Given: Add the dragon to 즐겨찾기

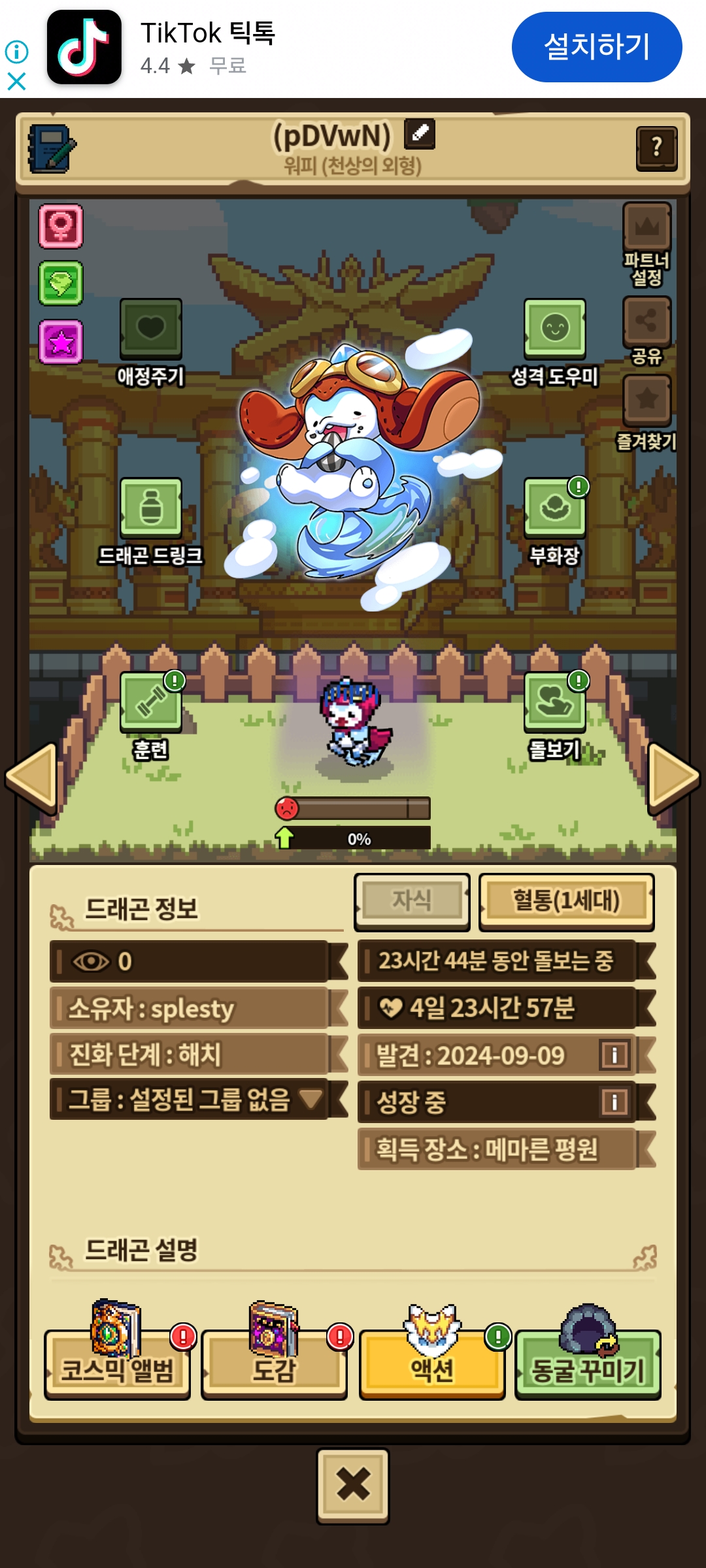Looking at the screenshot, I should (x=647, y=400).
